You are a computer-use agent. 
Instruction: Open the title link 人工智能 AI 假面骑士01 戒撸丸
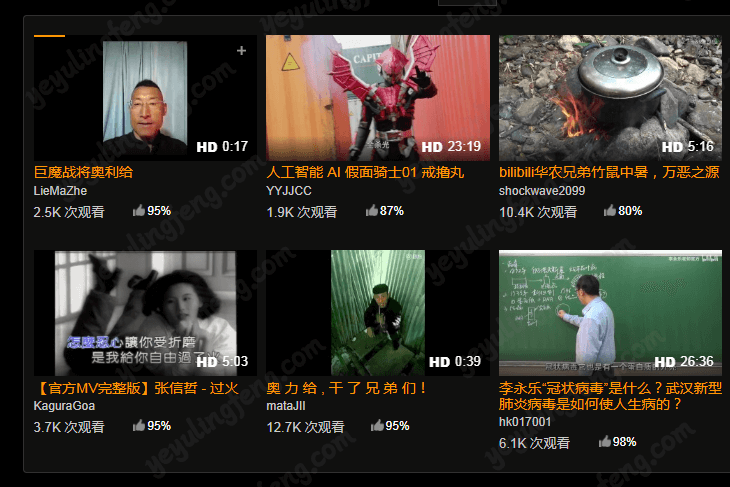pyautogui.click(x=365, y=172)
